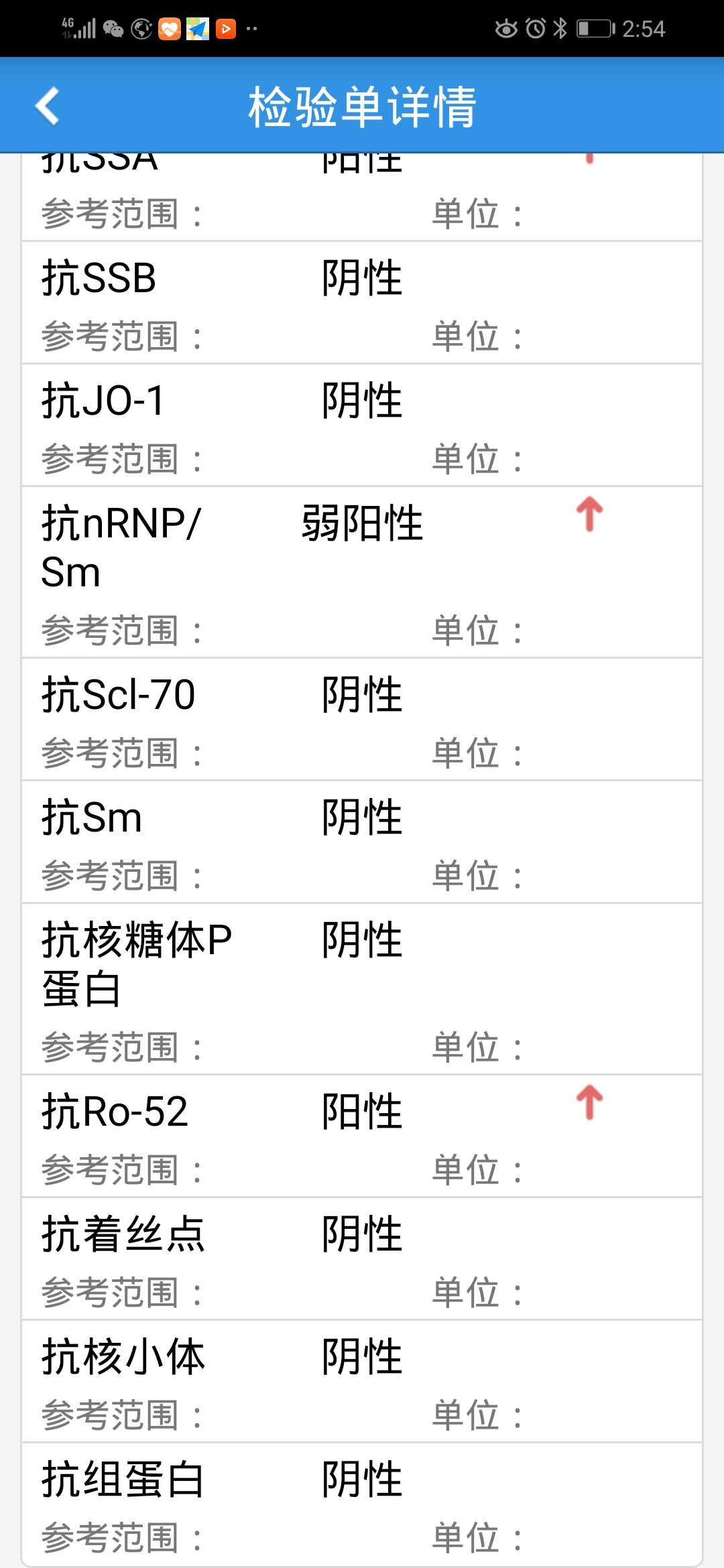Tap the eye comfort icon in status bar
The width and height of the screenshot is (724, 1568).
(506, 28)
